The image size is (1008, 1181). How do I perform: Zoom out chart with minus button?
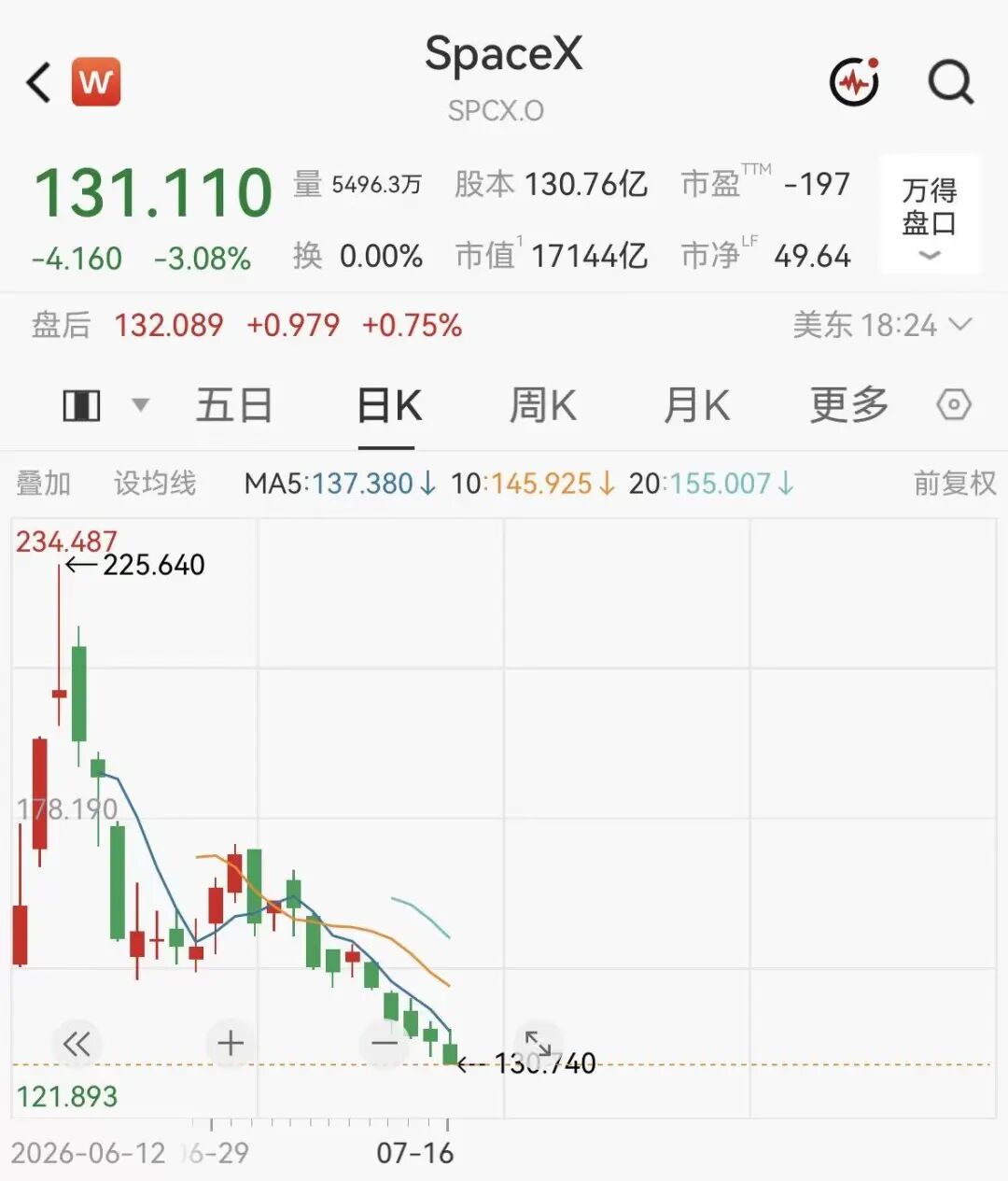pos(384,1043)
